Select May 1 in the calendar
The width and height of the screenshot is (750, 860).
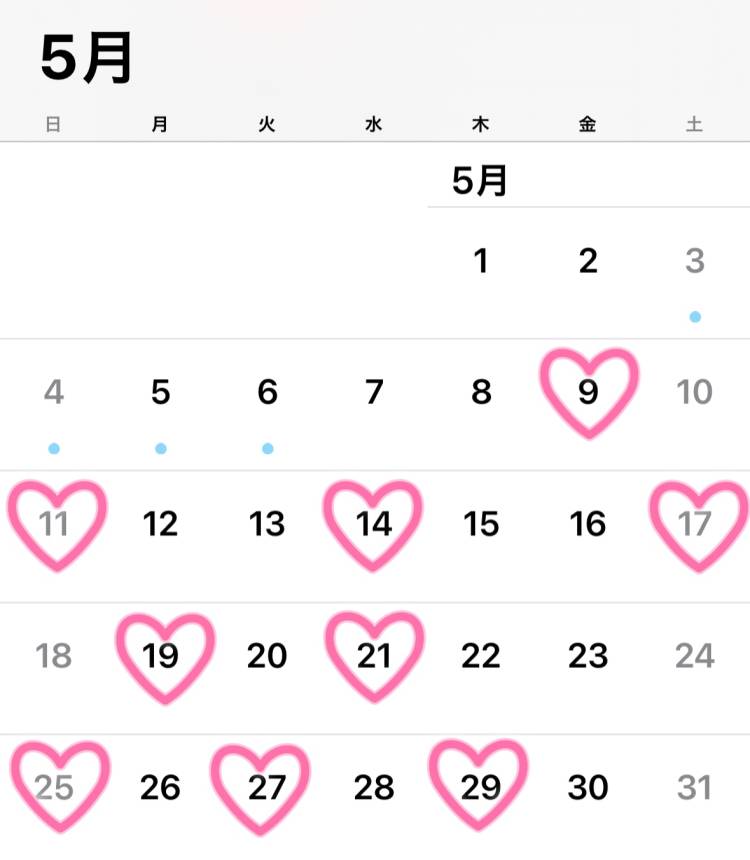tap(481, 261)
